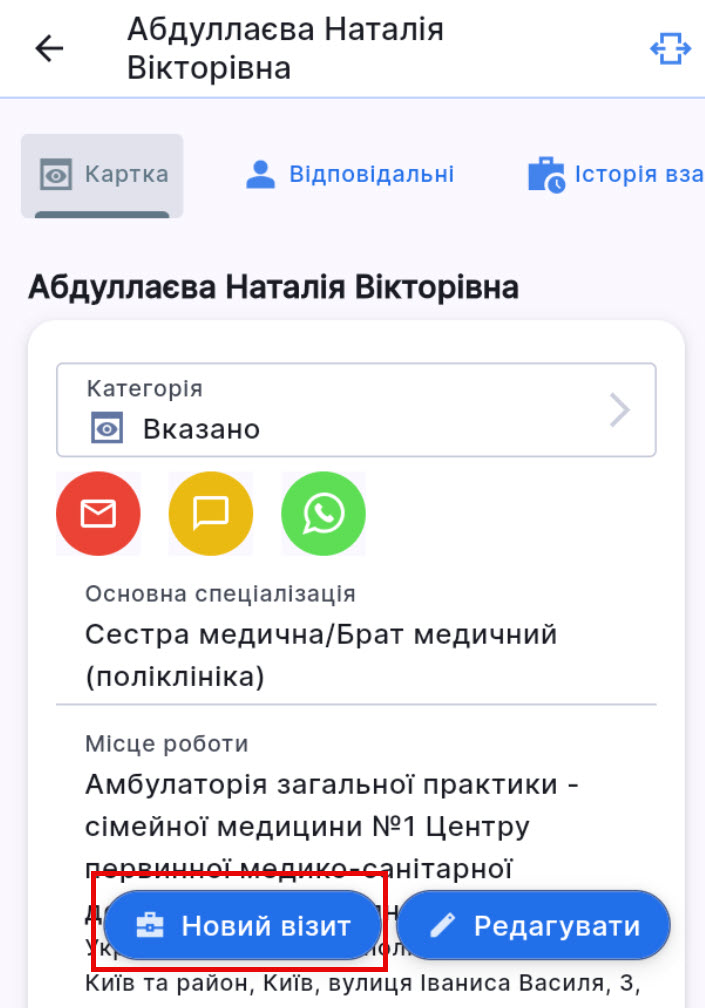The height and width of the screenshot is (1008, 705).
Task: Open the Відповідальні tab
Action: coord(350,175)
